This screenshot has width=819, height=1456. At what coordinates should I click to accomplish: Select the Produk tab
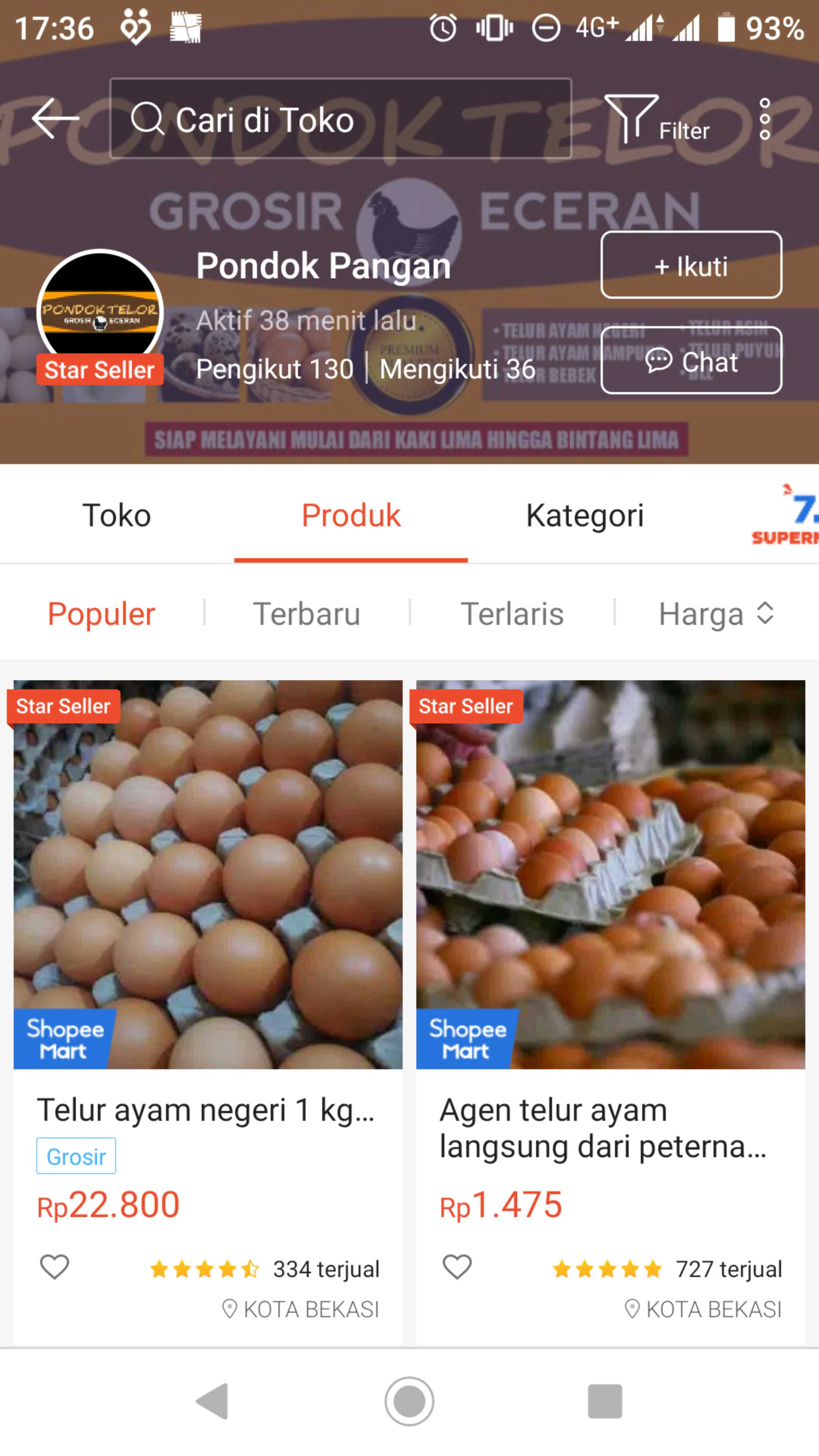351,515
